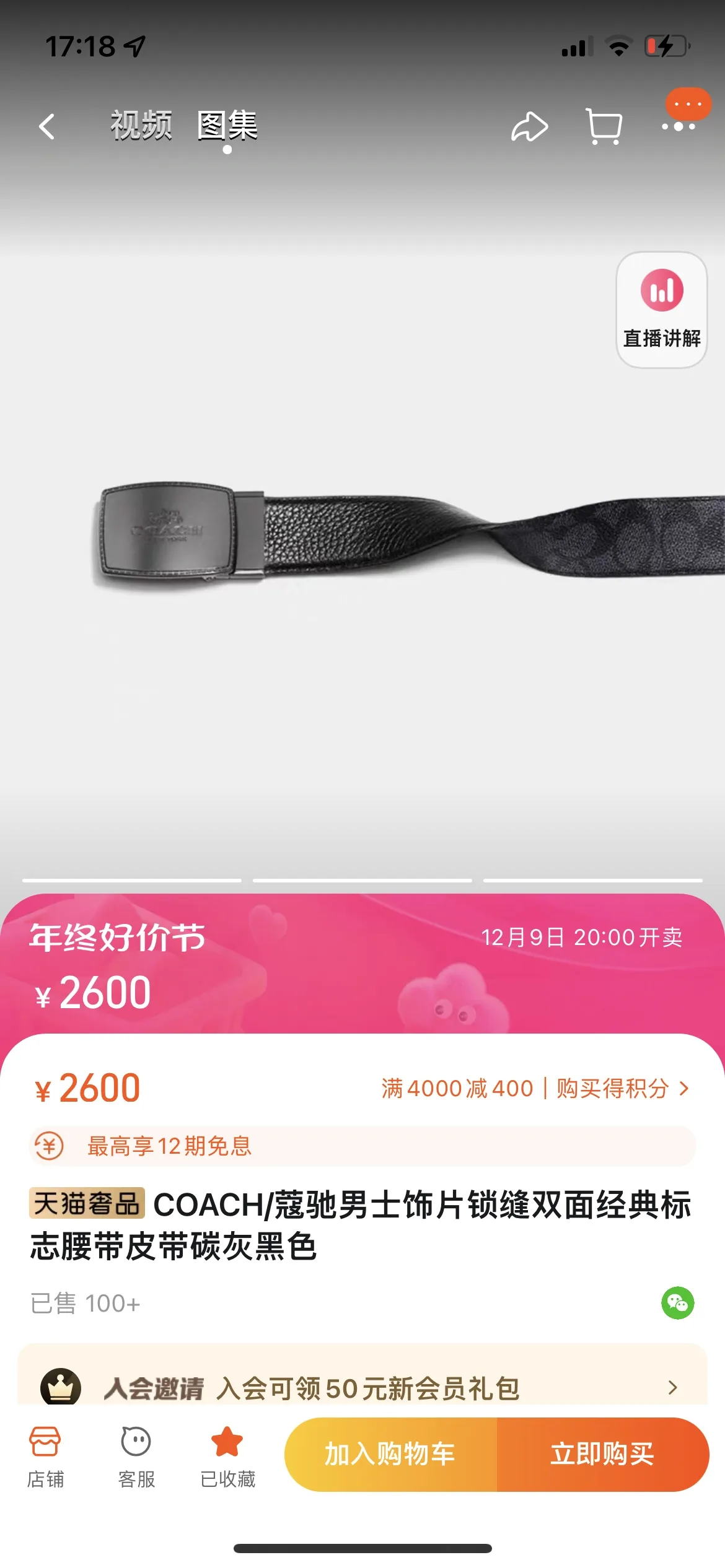Open the three-dot more menu

click(679, 126)
